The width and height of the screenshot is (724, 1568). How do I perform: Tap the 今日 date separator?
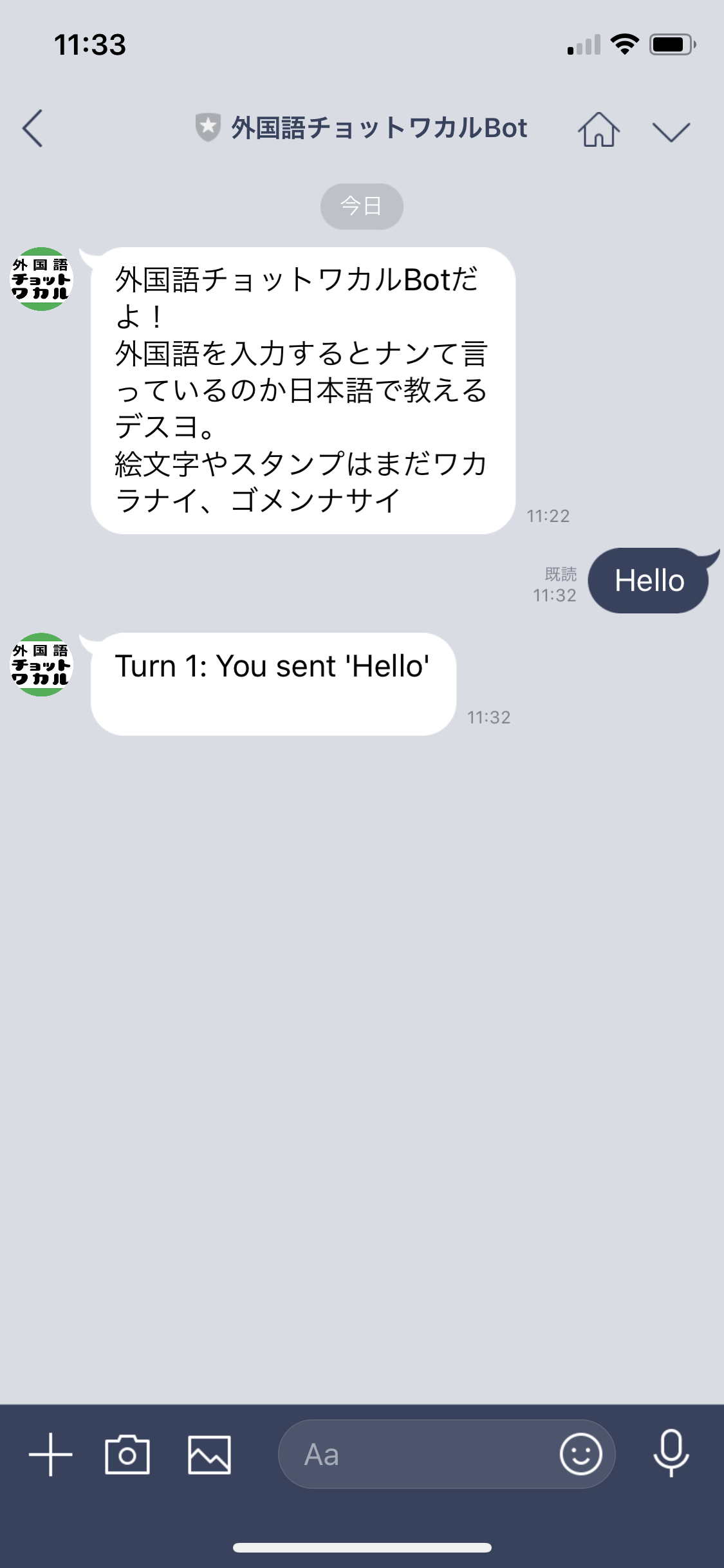pos(362,205)
